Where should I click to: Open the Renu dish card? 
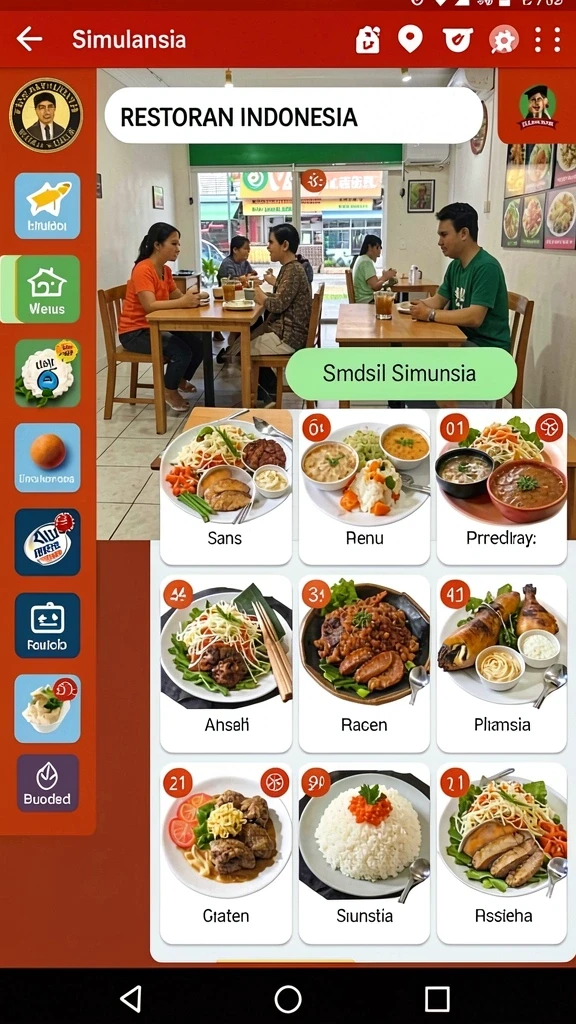(364, 487)
